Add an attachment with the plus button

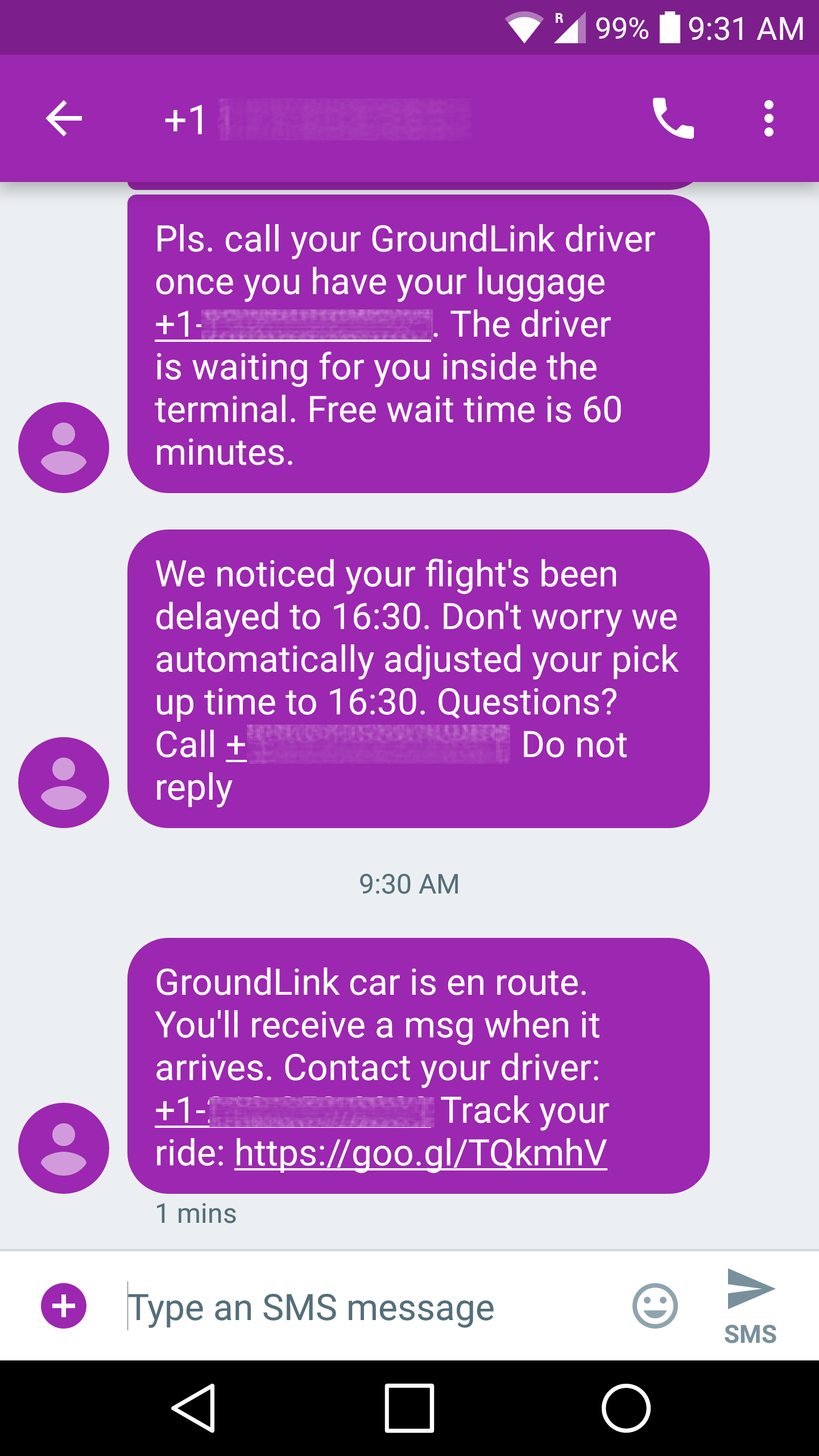(64, 1306)
